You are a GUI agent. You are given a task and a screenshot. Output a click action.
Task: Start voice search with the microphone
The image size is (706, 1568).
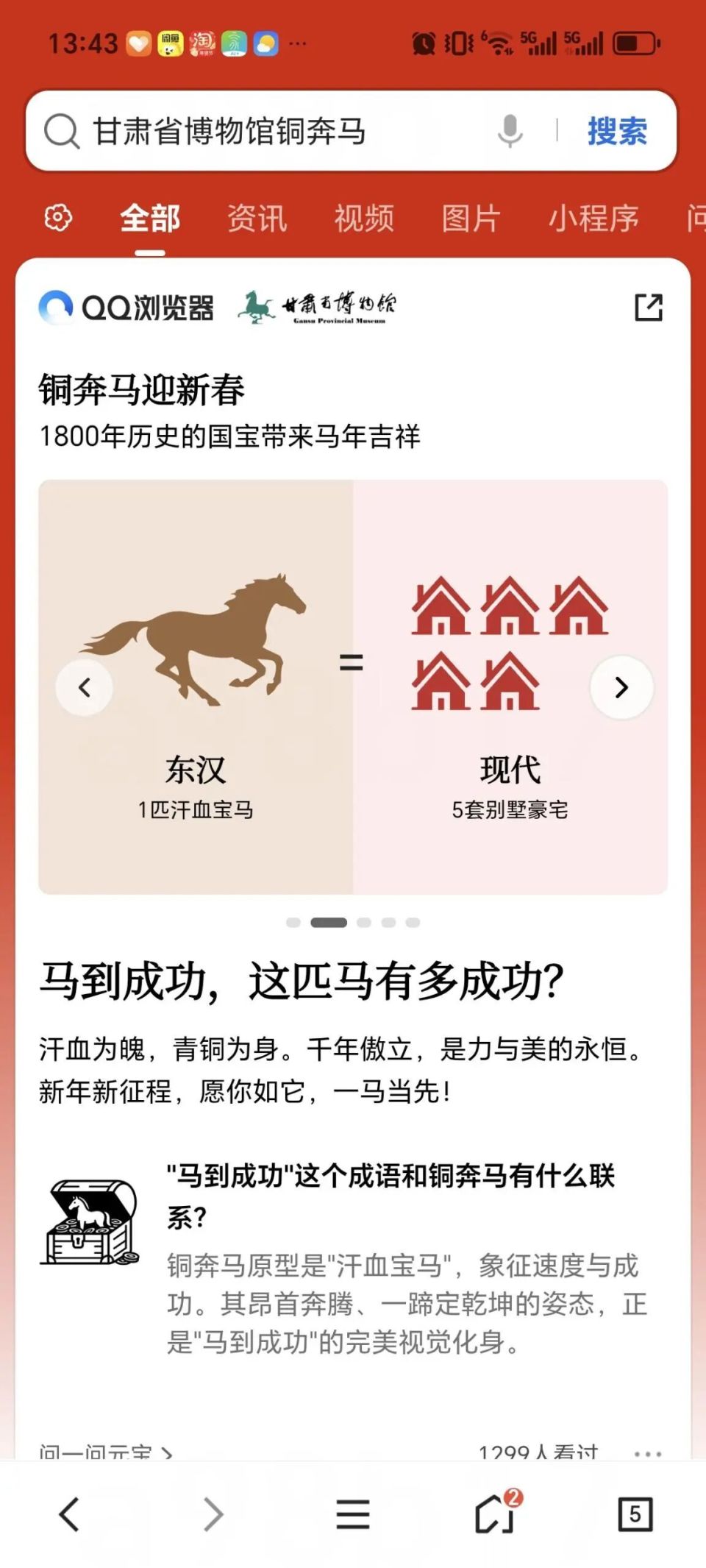(x=510, y=132)
